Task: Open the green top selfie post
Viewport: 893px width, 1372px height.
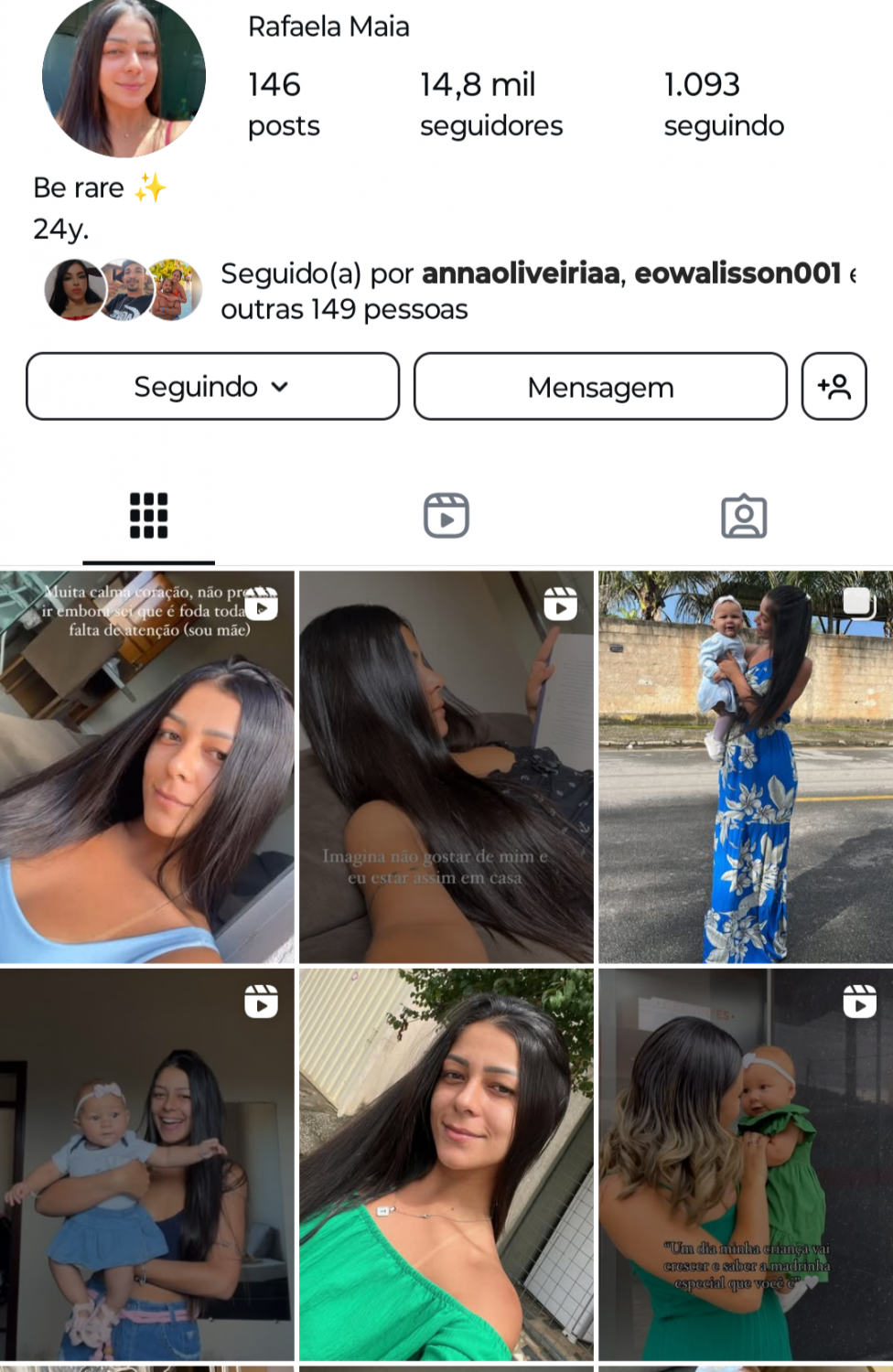Action: (x=446, y=1164)
